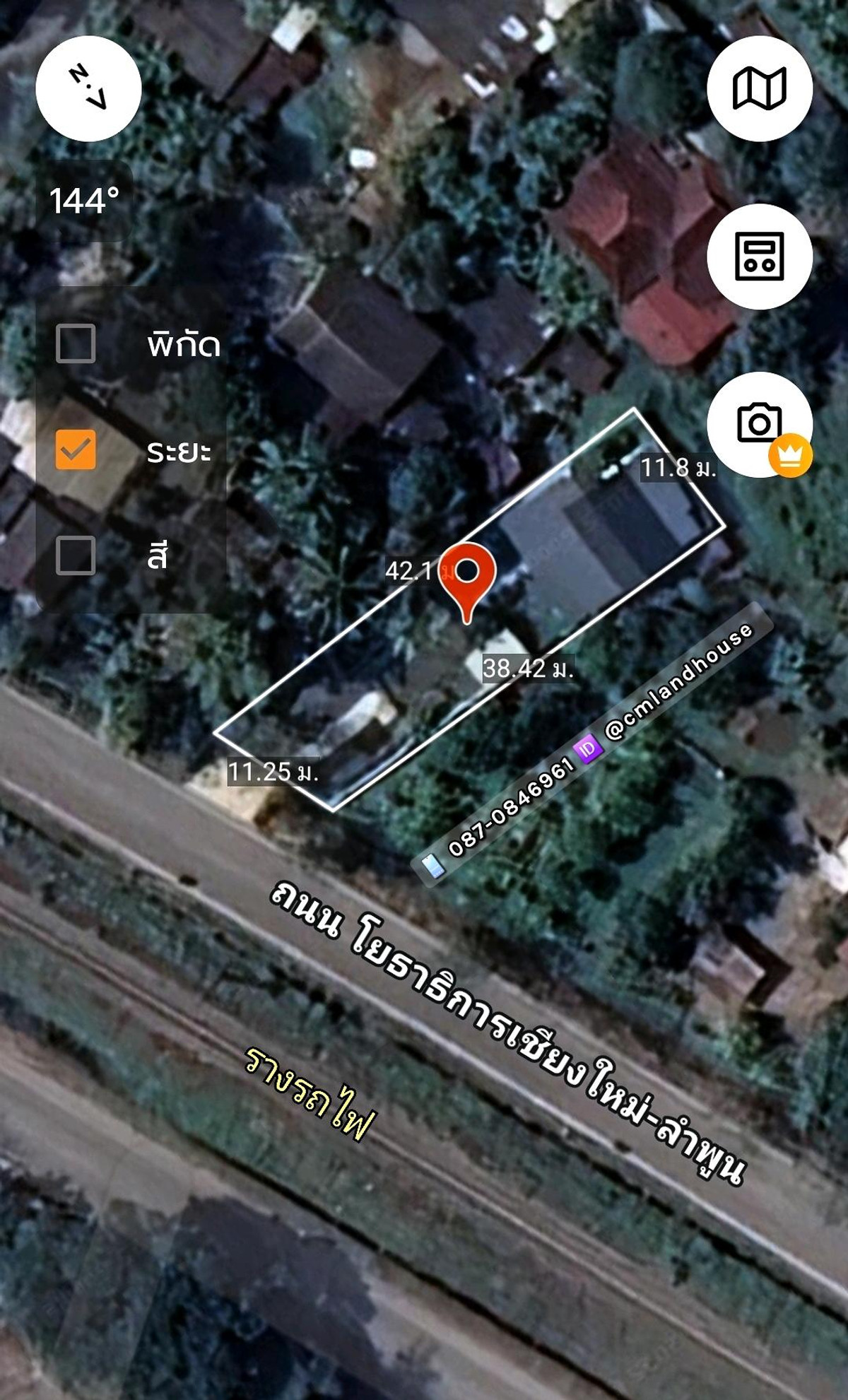Image resolution: width=848 pixels, height=1400 pixels.
Task: Enable the พิกัด coordinates checkbox
Action: 76,343
